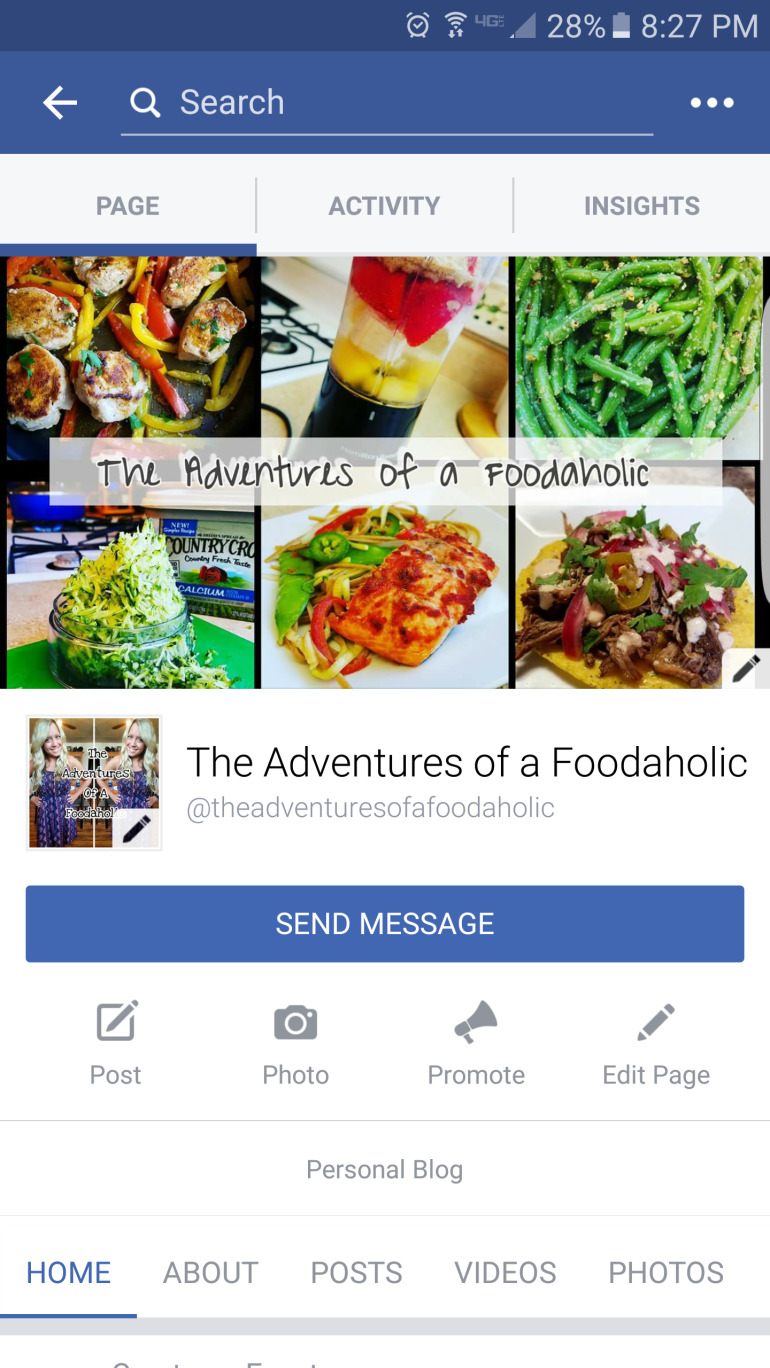The height and width of the screenshot is (1368, 770).
Task: Open the three-dot overflow menu
Action: [x=712, y=102]
